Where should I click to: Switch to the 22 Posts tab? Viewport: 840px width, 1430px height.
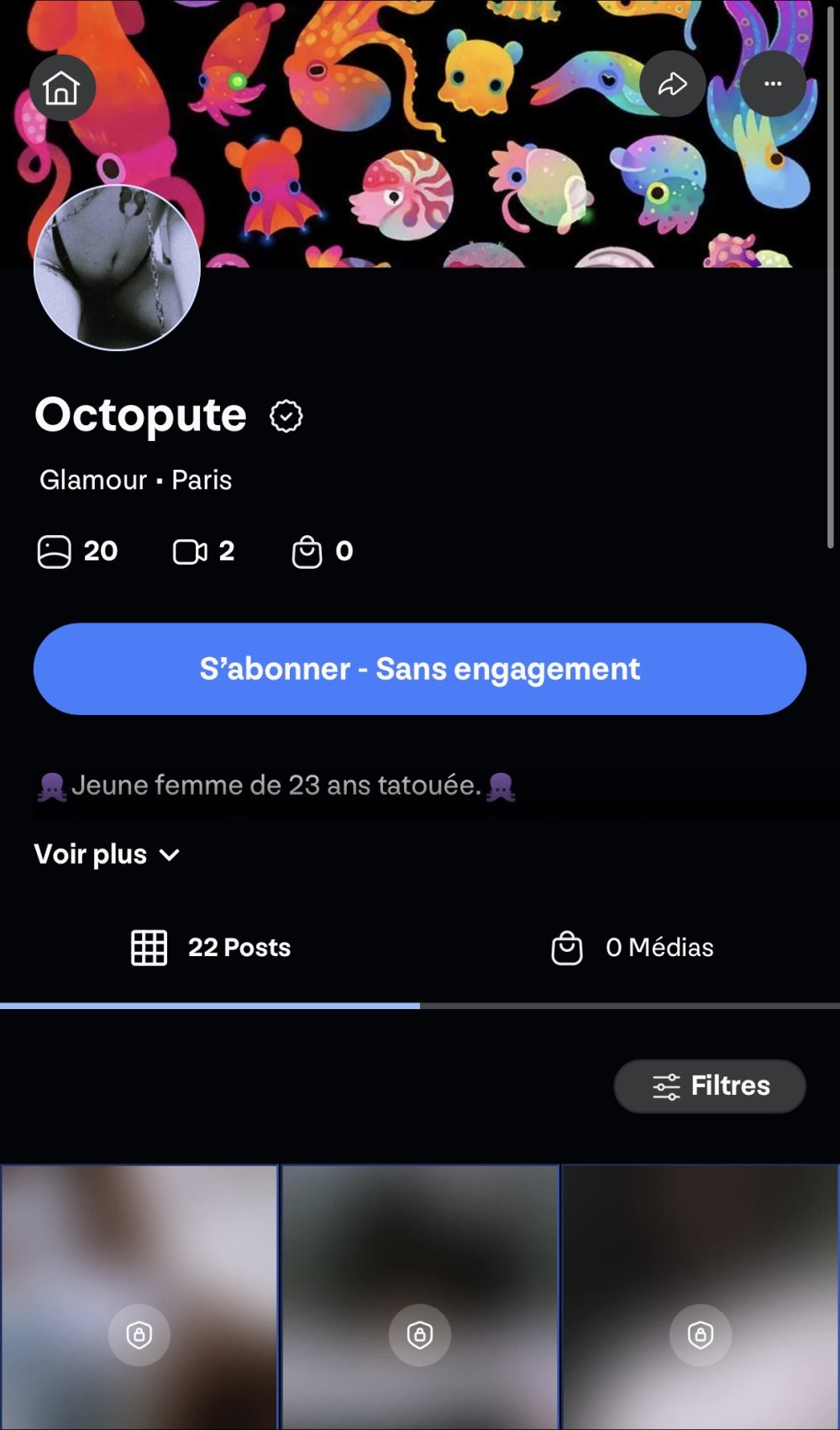coord(211,948)
